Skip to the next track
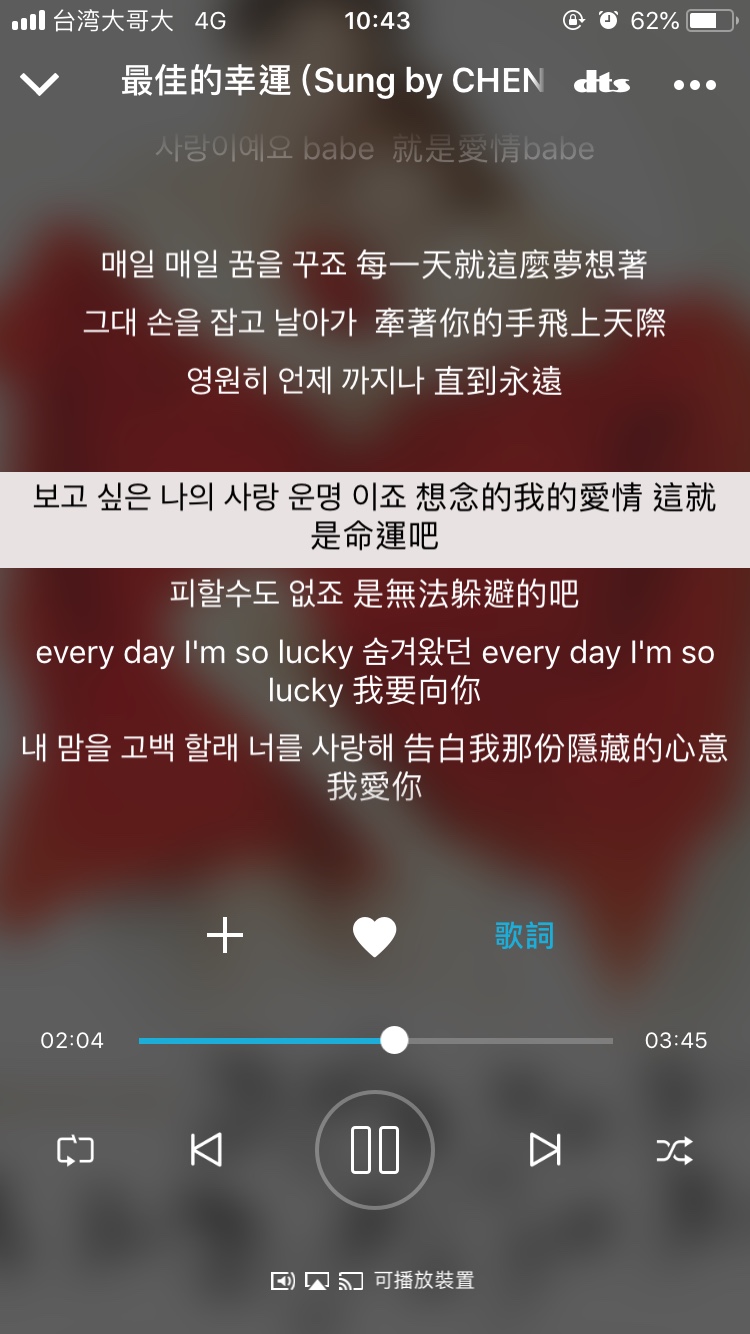 pyautogui.click(x=544, y=1150)
